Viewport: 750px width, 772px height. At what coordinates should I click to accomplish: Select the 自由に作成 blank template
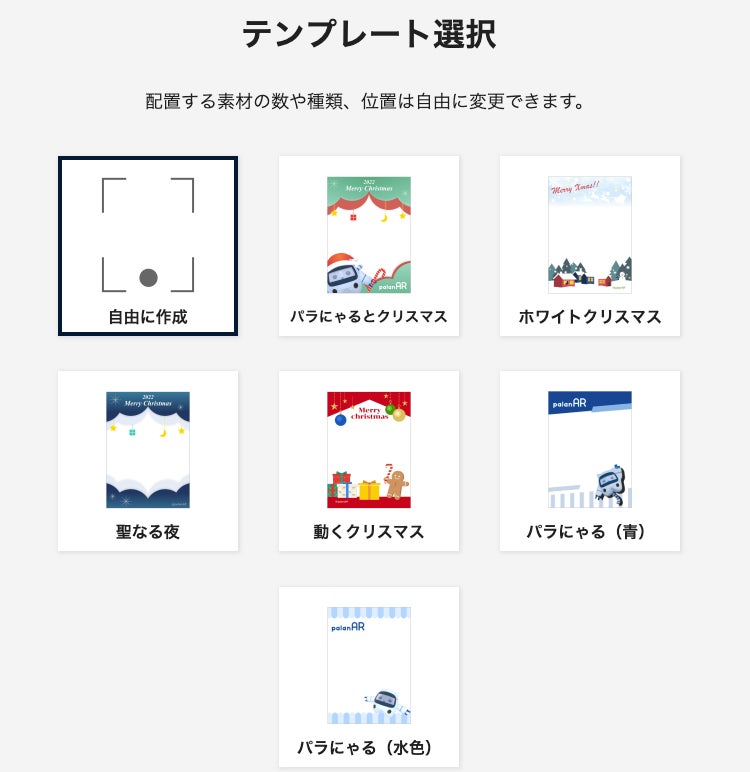click(148, 246)
